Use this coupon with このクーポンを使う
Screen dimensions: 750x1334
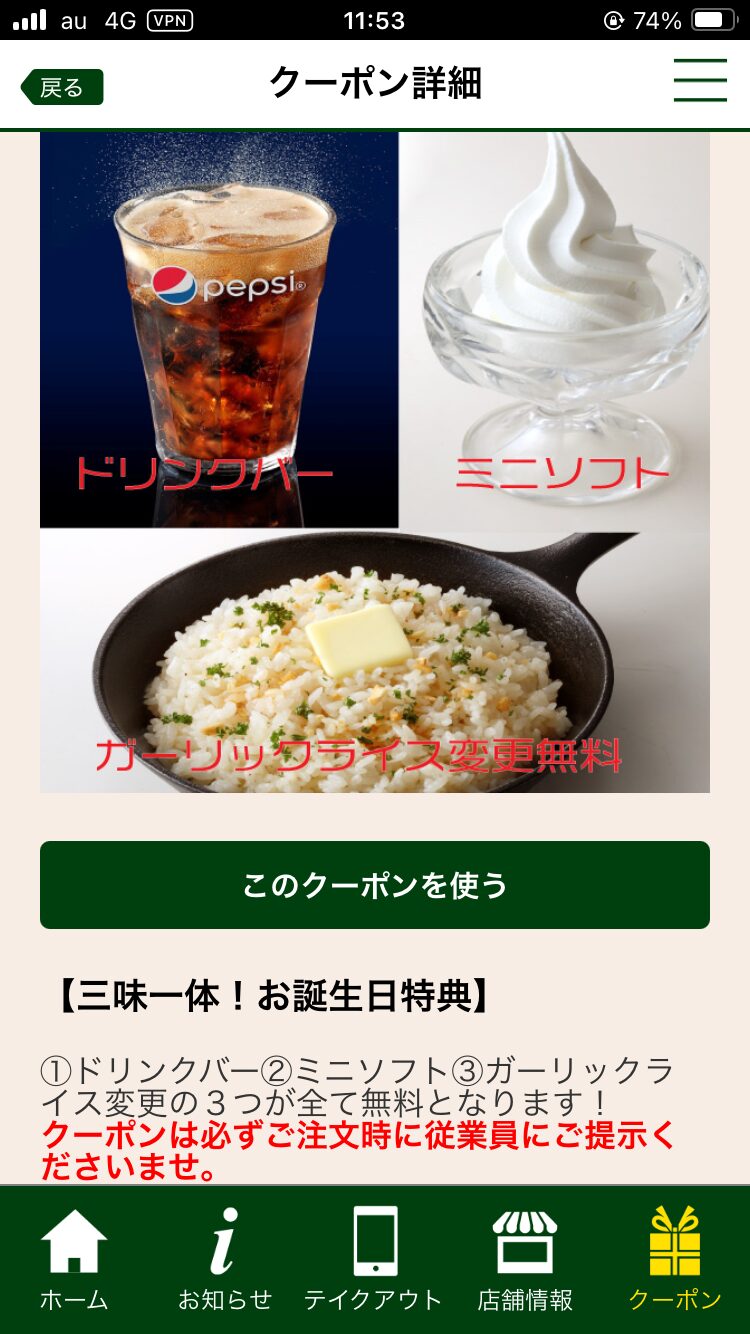[375, 885]
